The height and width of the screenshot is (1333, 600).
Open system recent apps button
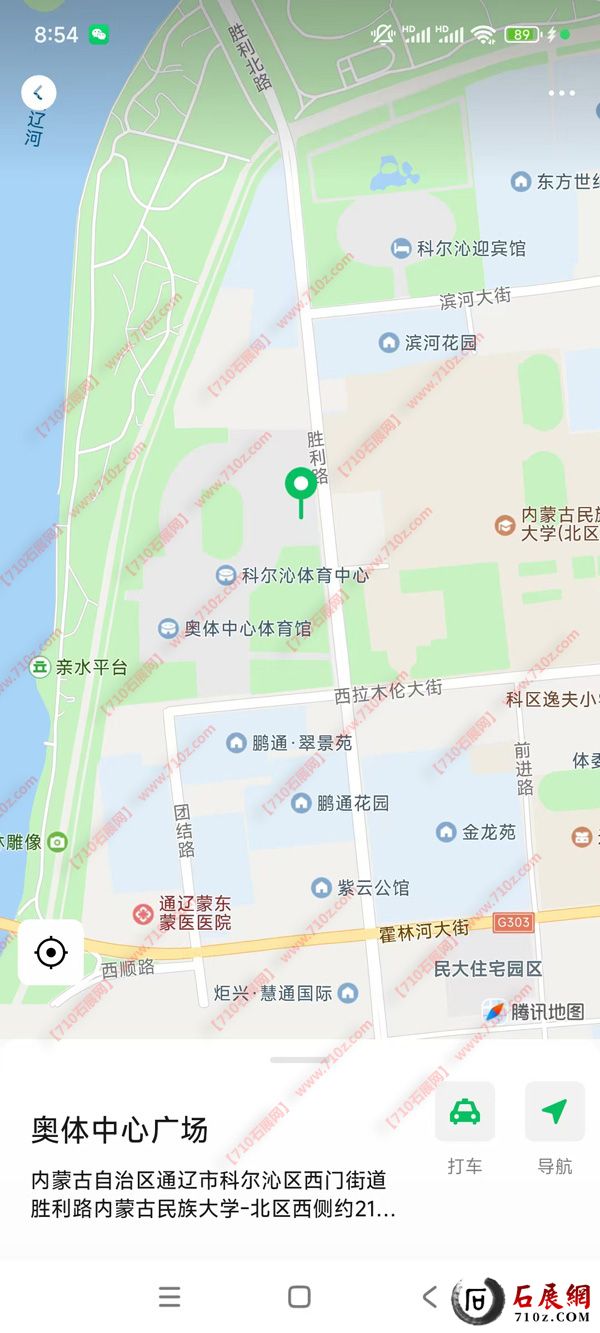[170, 1297]
